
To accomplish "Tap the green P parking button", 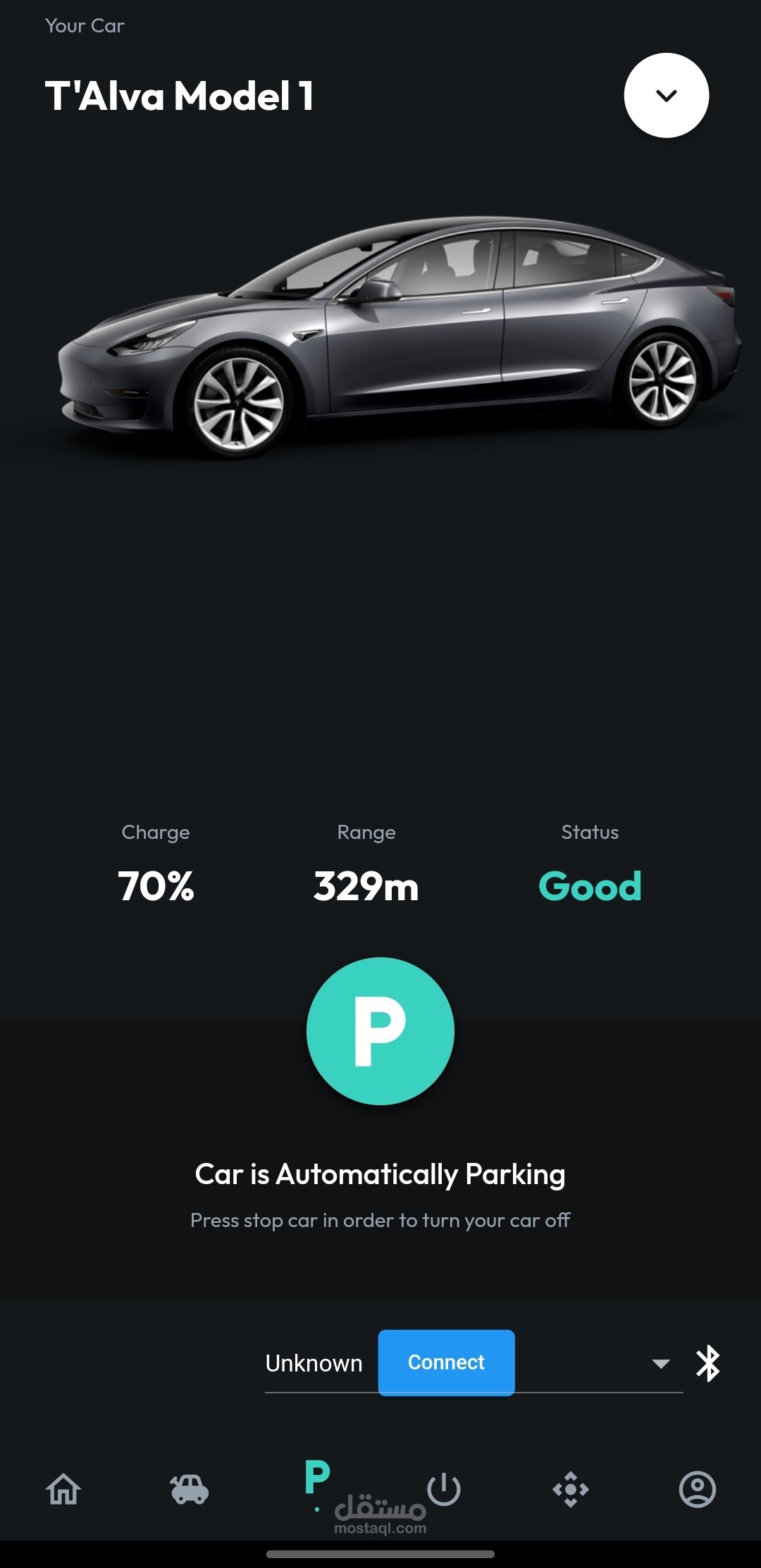I will (380, 1031).
